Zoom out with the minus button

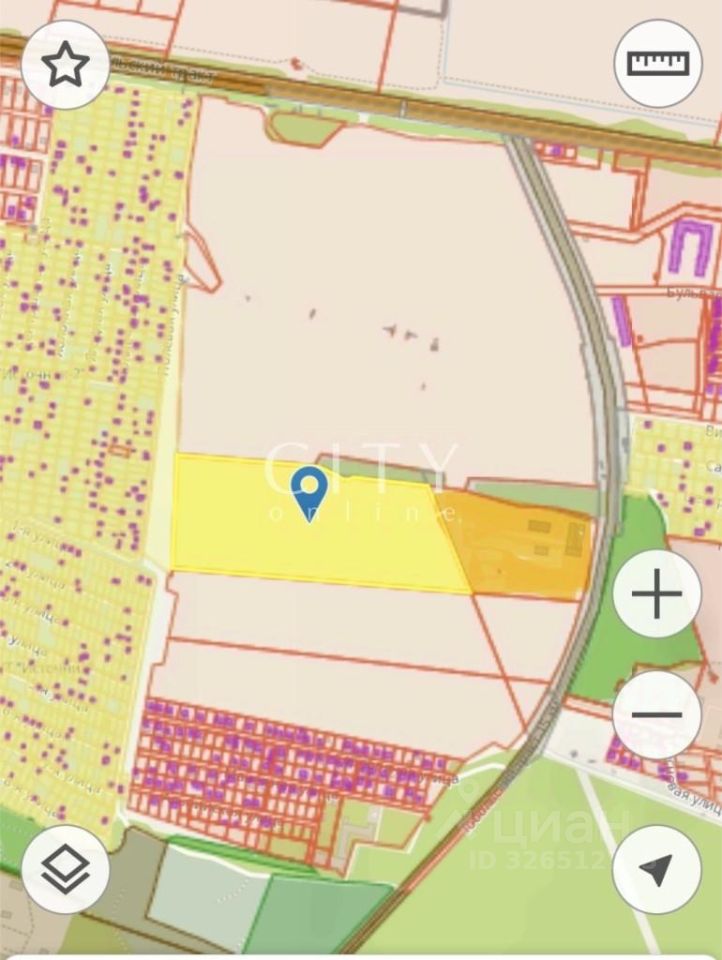coord(657,714)
